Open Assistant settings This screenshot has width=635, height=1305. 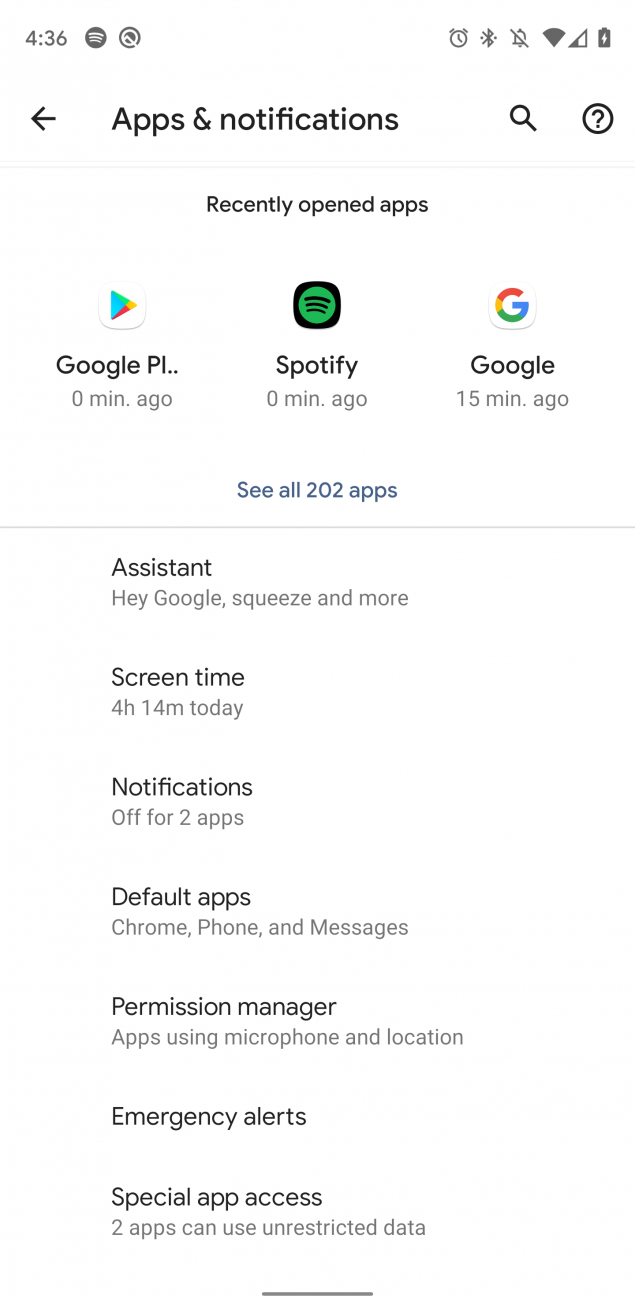260,582
